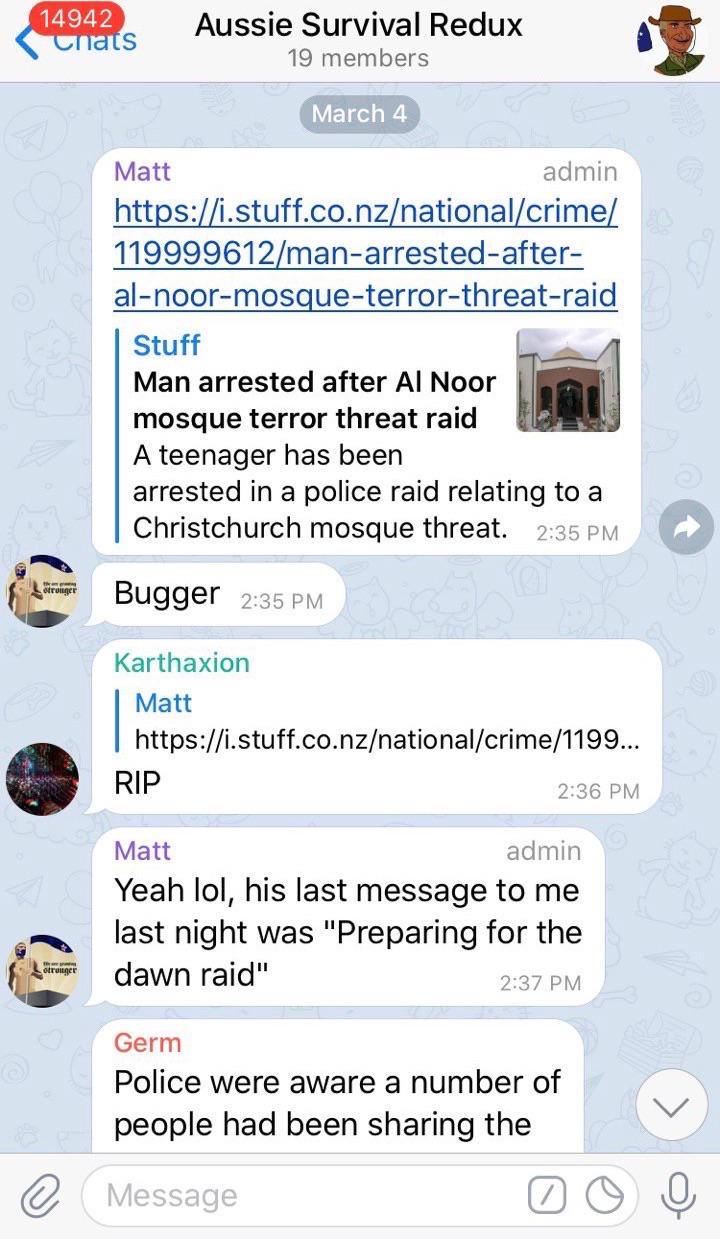Tap the sender name Germ
This screenshot has width=720, height=1239.
point(148,1042)
